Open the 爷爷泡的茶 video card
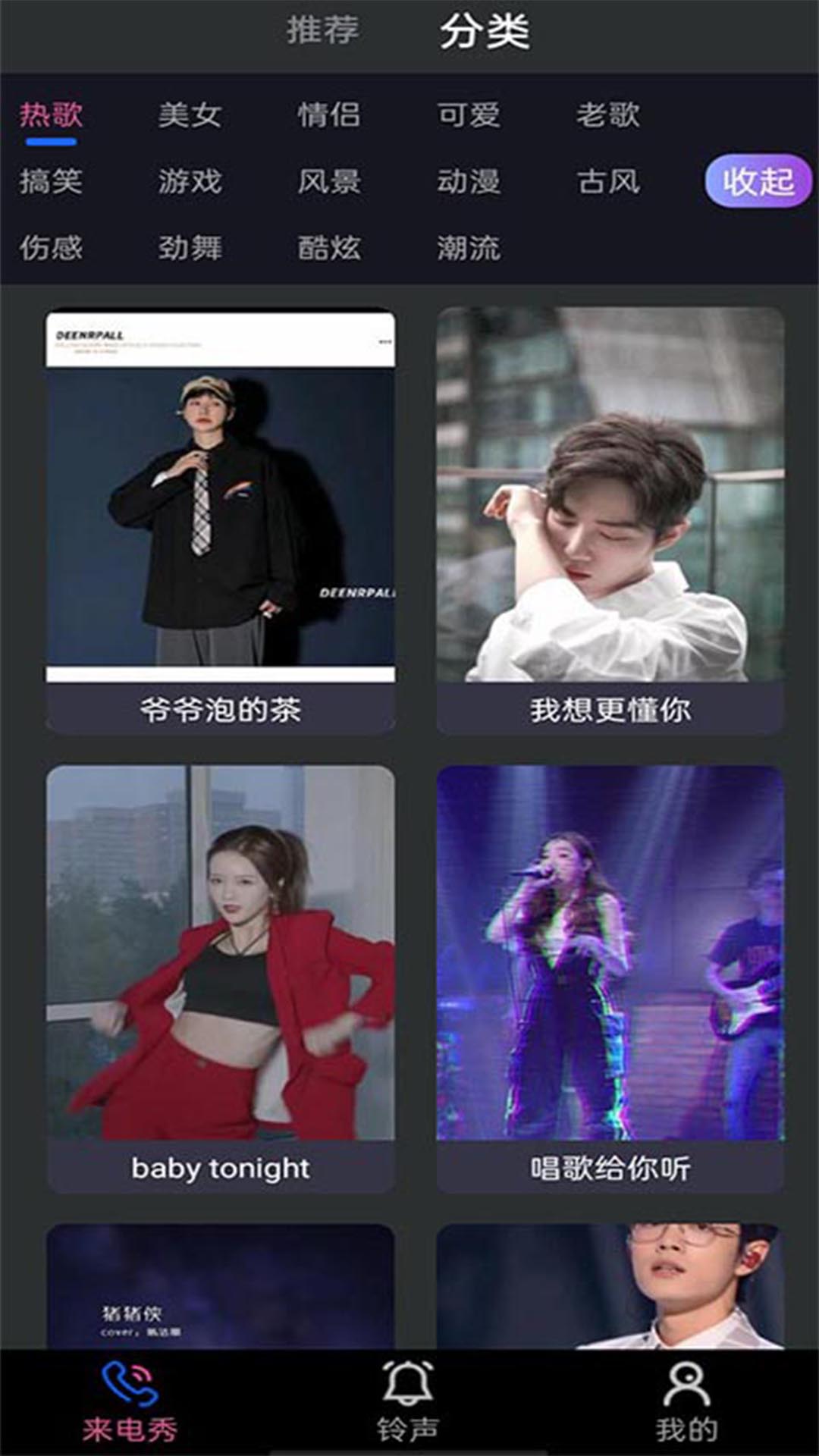The height and width of the screenshot is (1456, 819). pos(220,519)
